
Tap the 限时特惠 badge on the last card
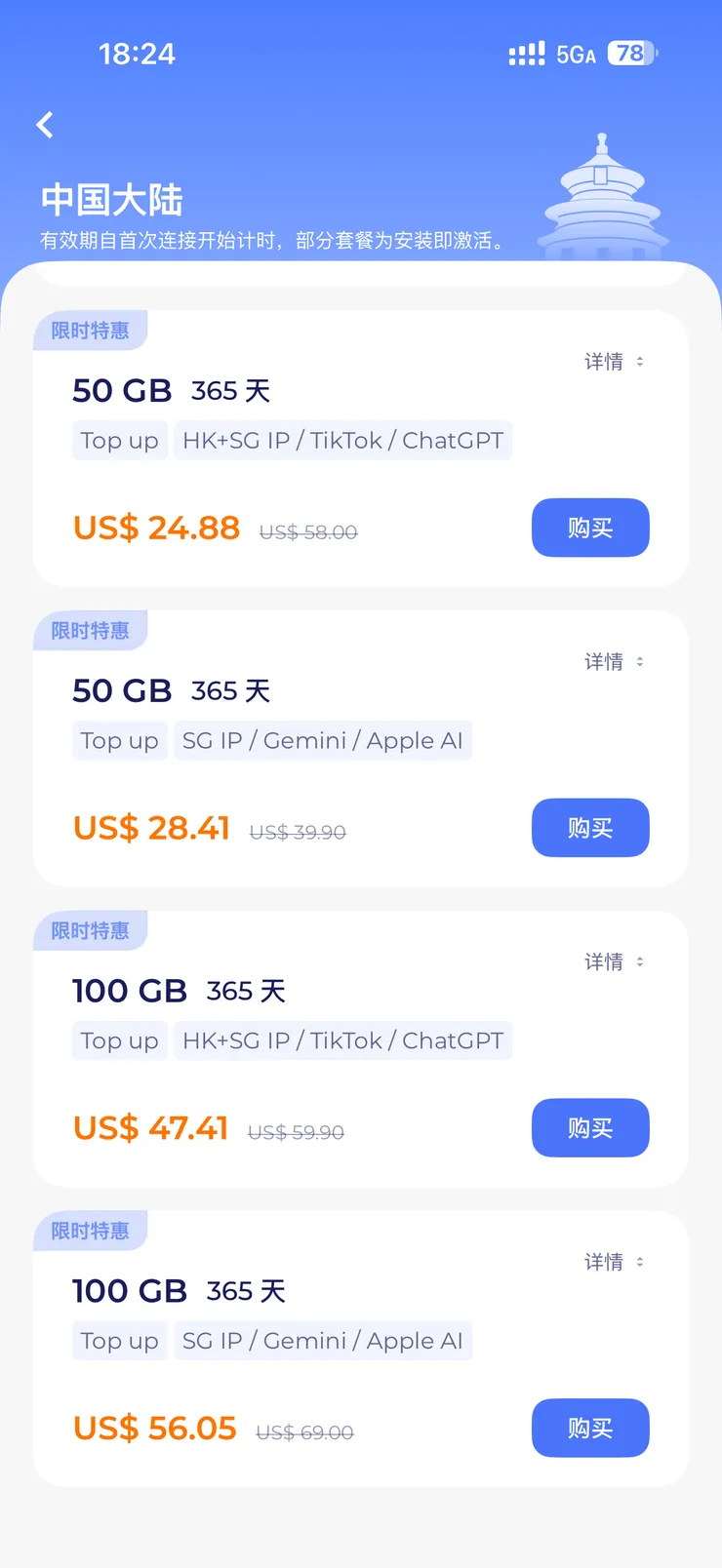(x=91, y=1232)
